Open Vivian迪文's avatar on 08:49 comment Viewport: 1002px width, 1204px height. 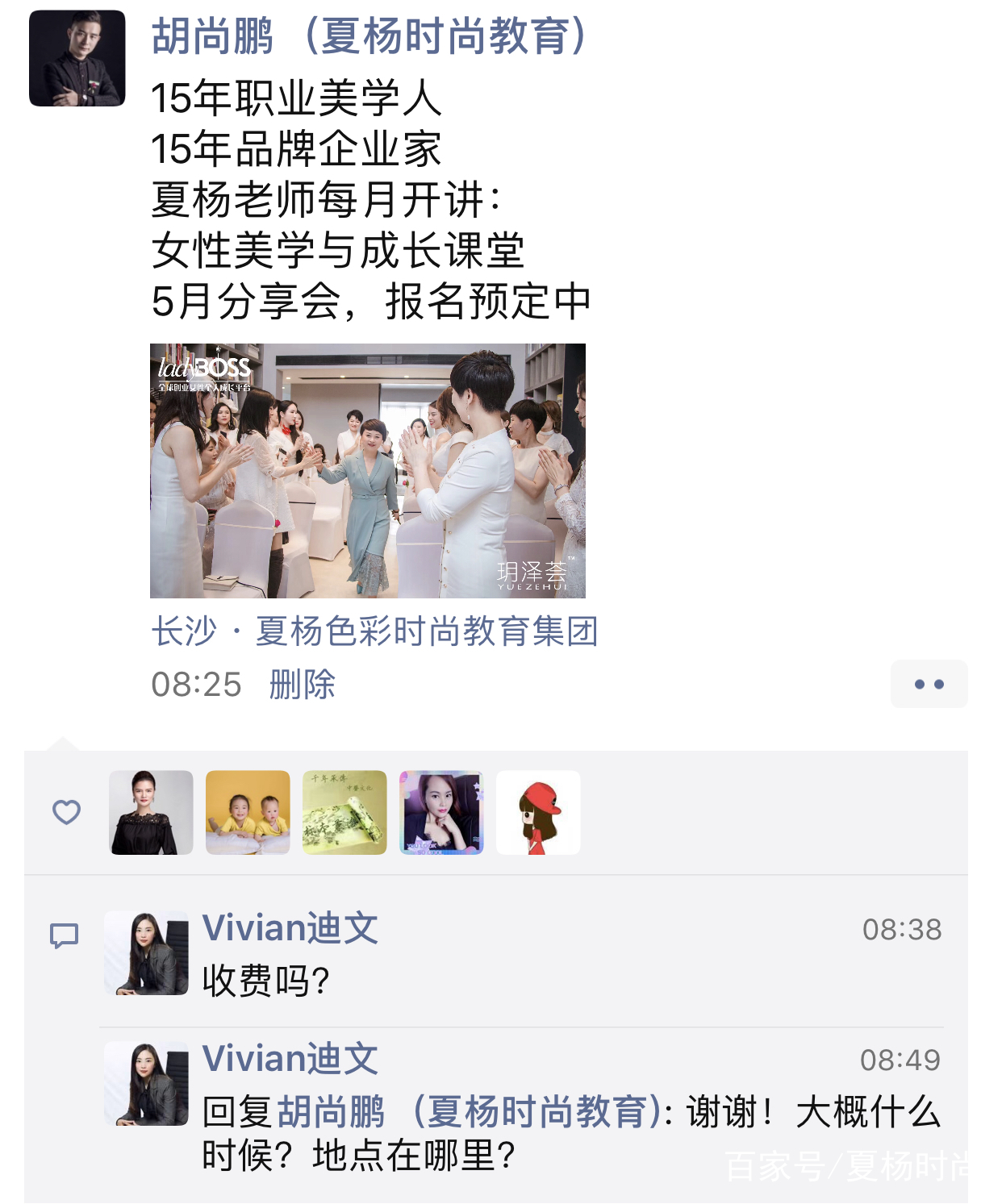pos(146,1083)
